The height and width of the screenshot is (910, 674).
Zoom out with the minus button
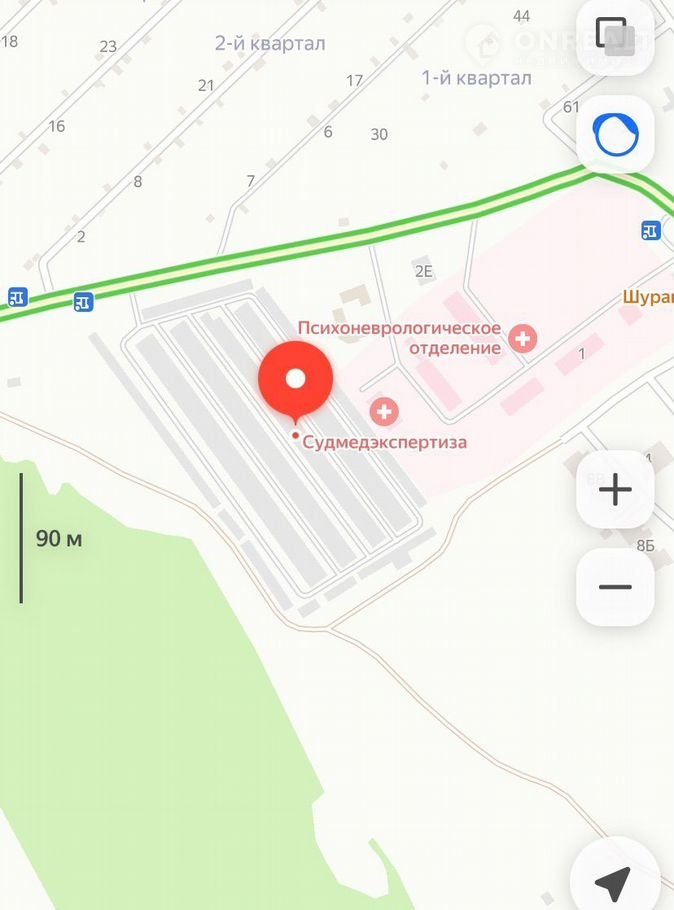pos(615,587)
